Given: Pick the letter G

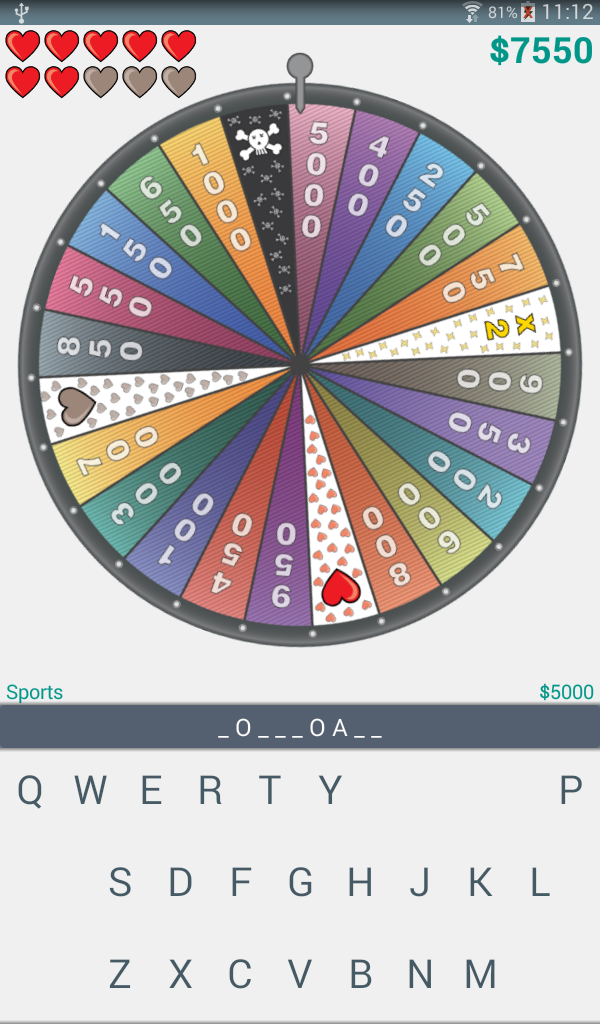Looking at the screenshot, I should 300,882.
